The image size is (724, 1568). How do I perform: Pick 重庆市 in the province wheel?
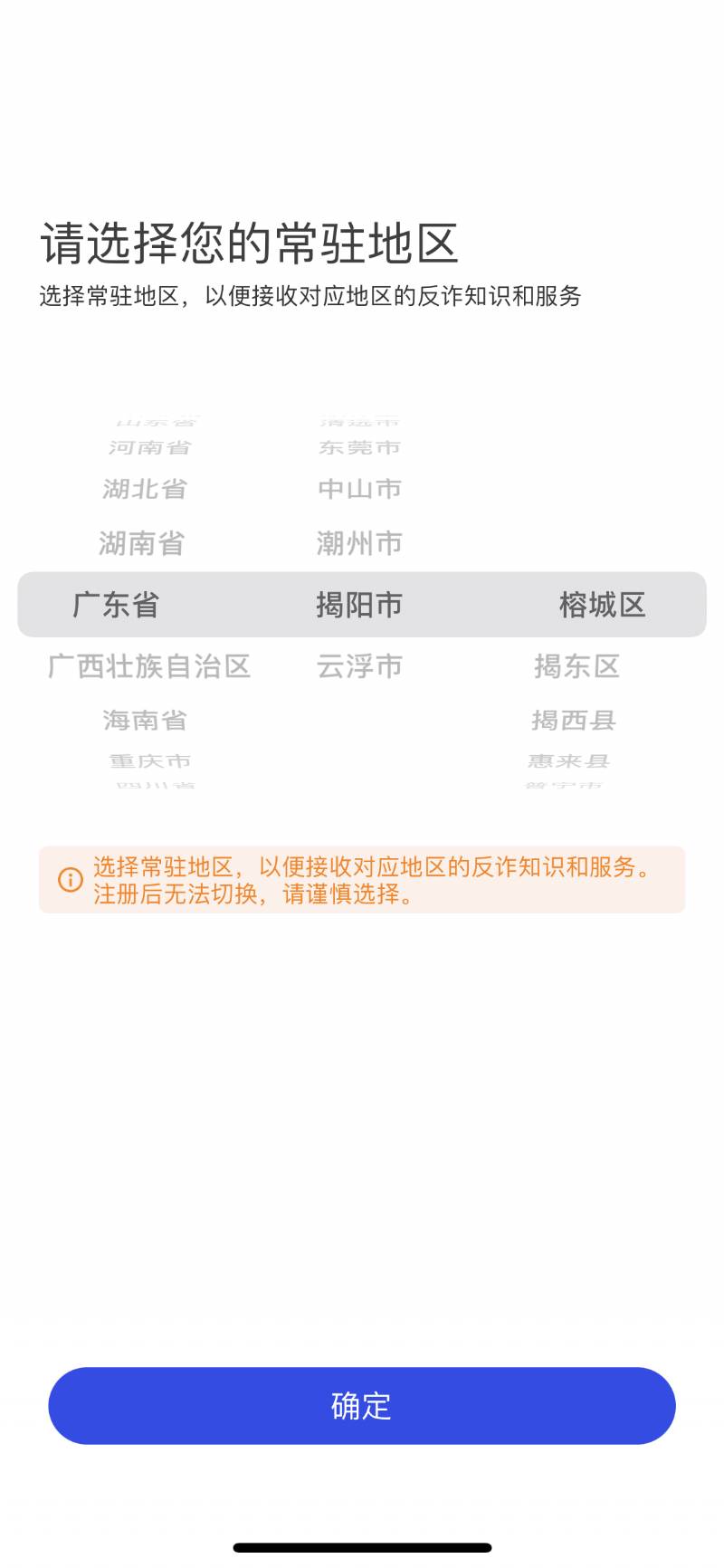pyautogui.click(x=149, y=761)
